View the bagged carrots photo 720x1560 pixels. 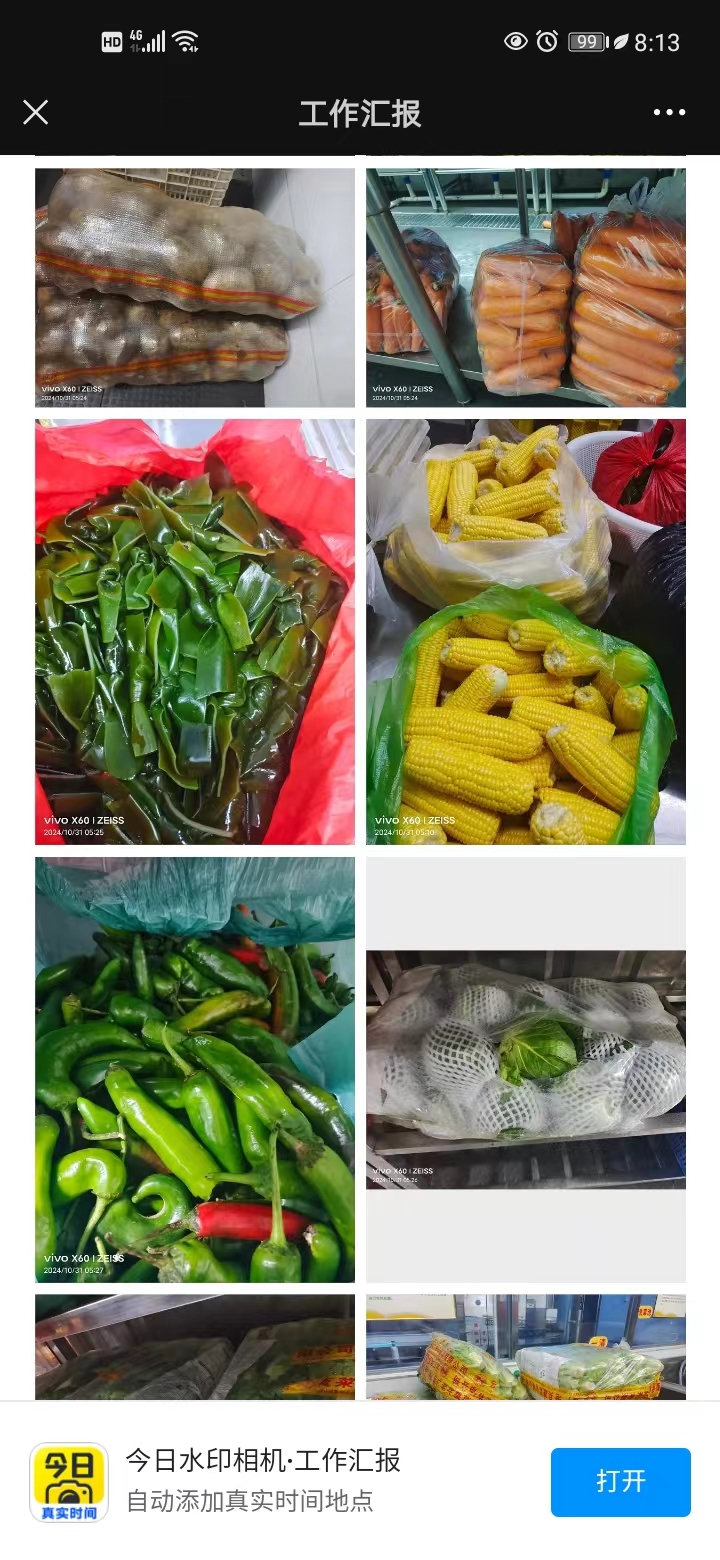pos(526,287)
